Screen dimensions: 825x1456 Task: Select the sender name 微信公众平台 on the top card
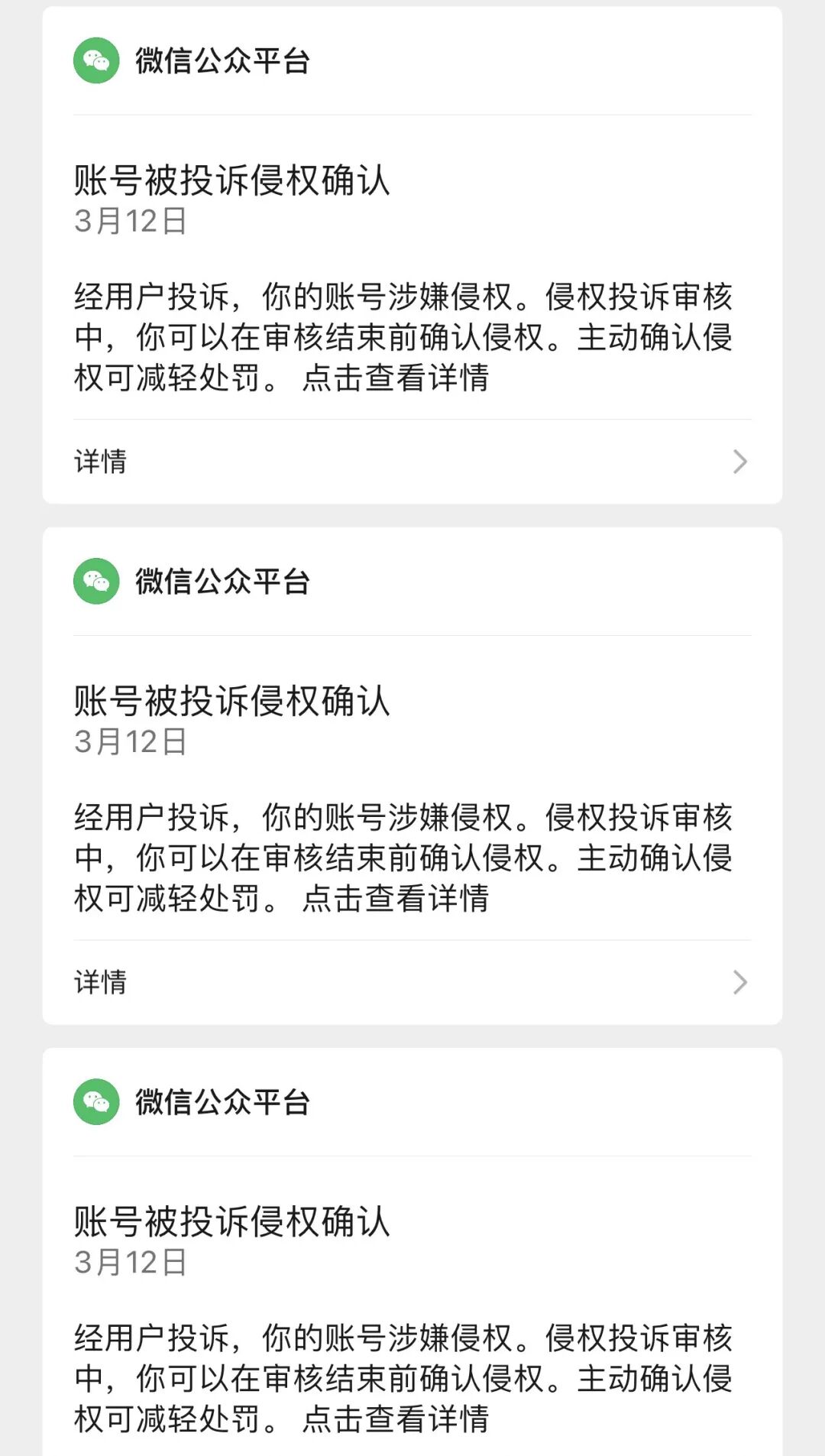tap(222, 61)
